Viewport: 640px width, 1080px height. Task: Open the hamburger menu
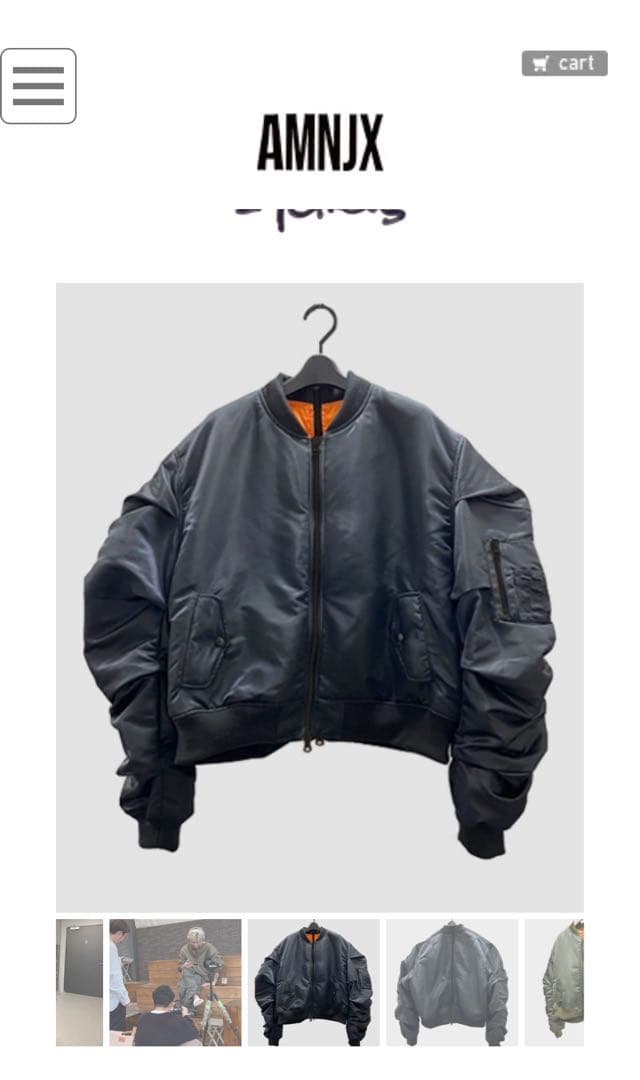pos(38,86)
